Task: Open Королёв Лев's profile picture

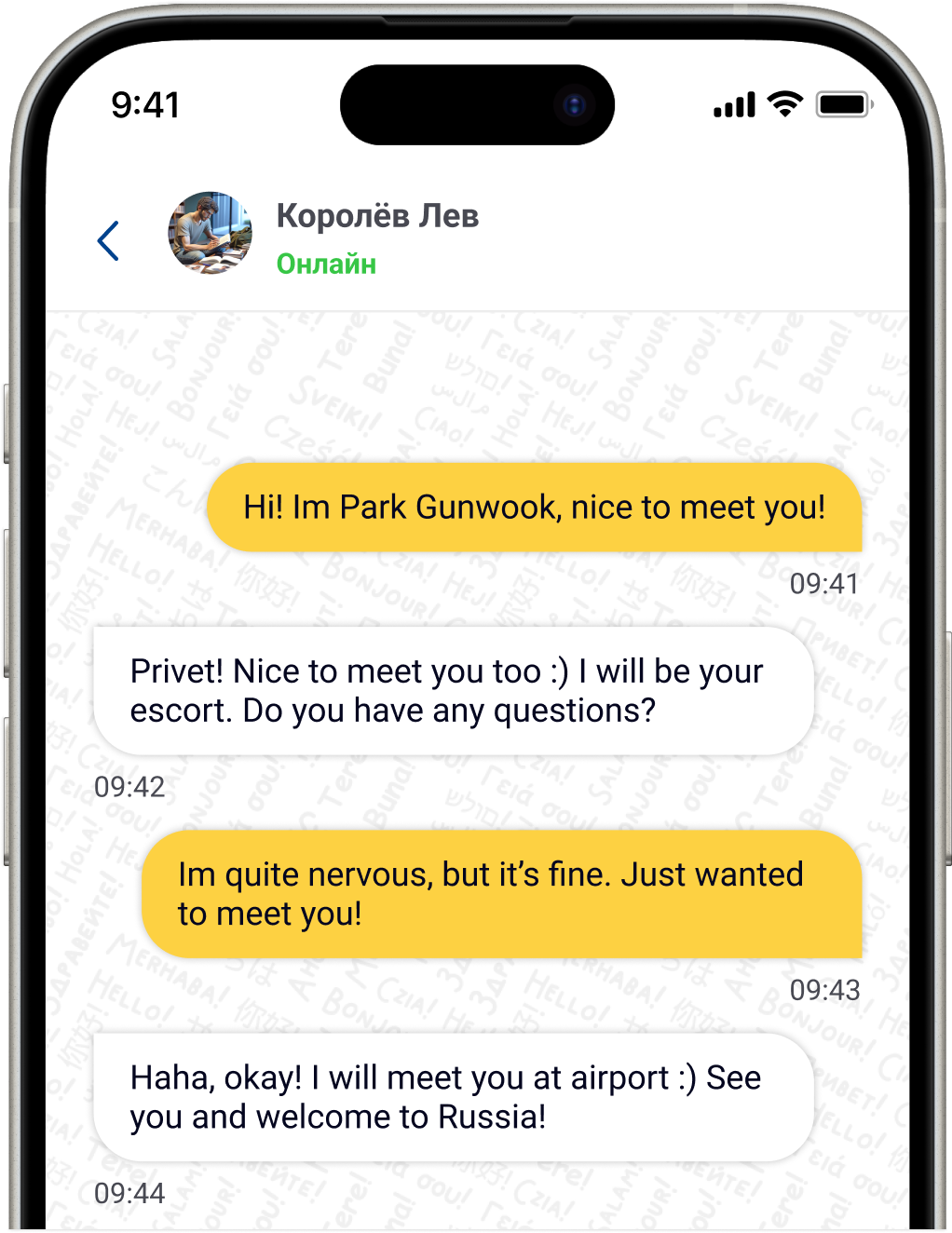Action: [210, 234]
